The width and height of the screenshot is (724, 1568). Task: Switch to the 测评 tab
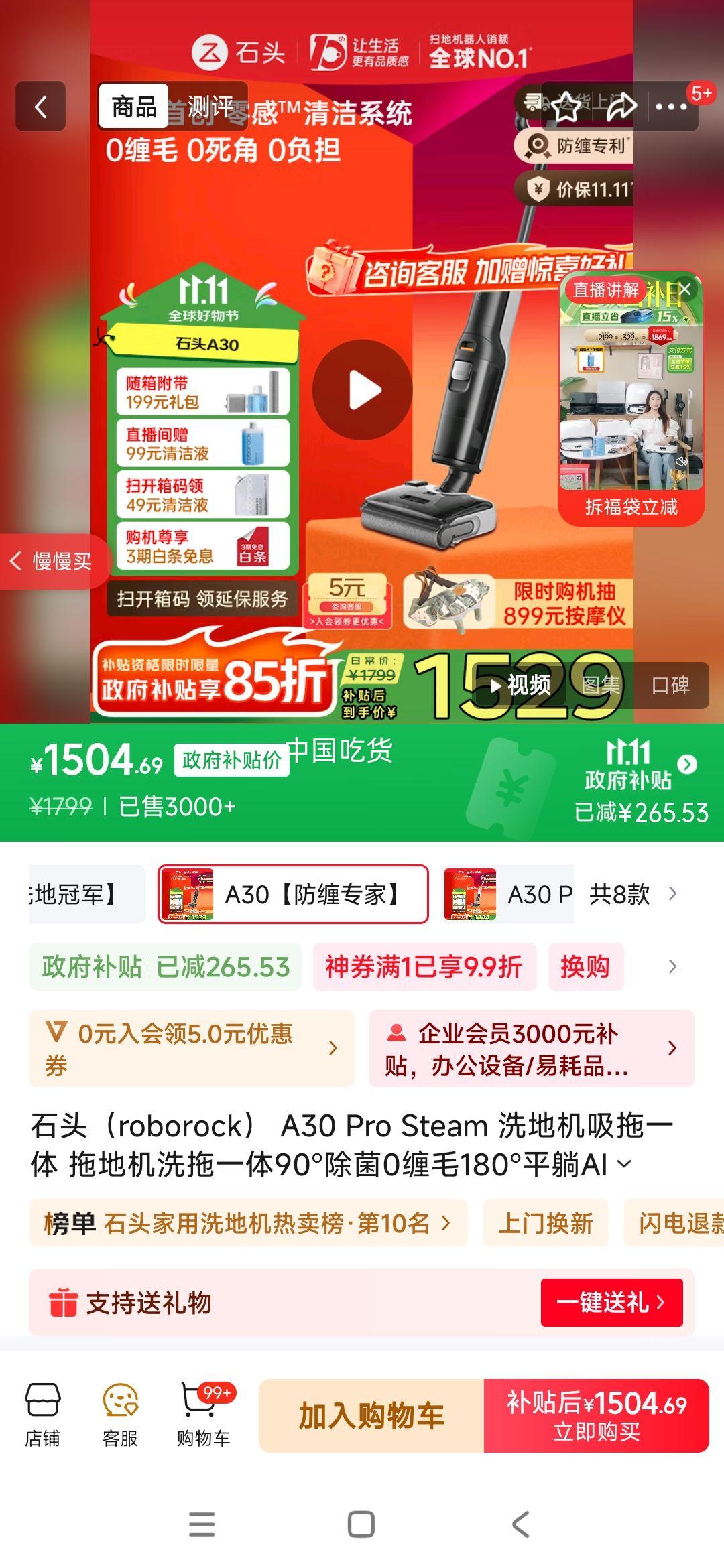point(210,107)
